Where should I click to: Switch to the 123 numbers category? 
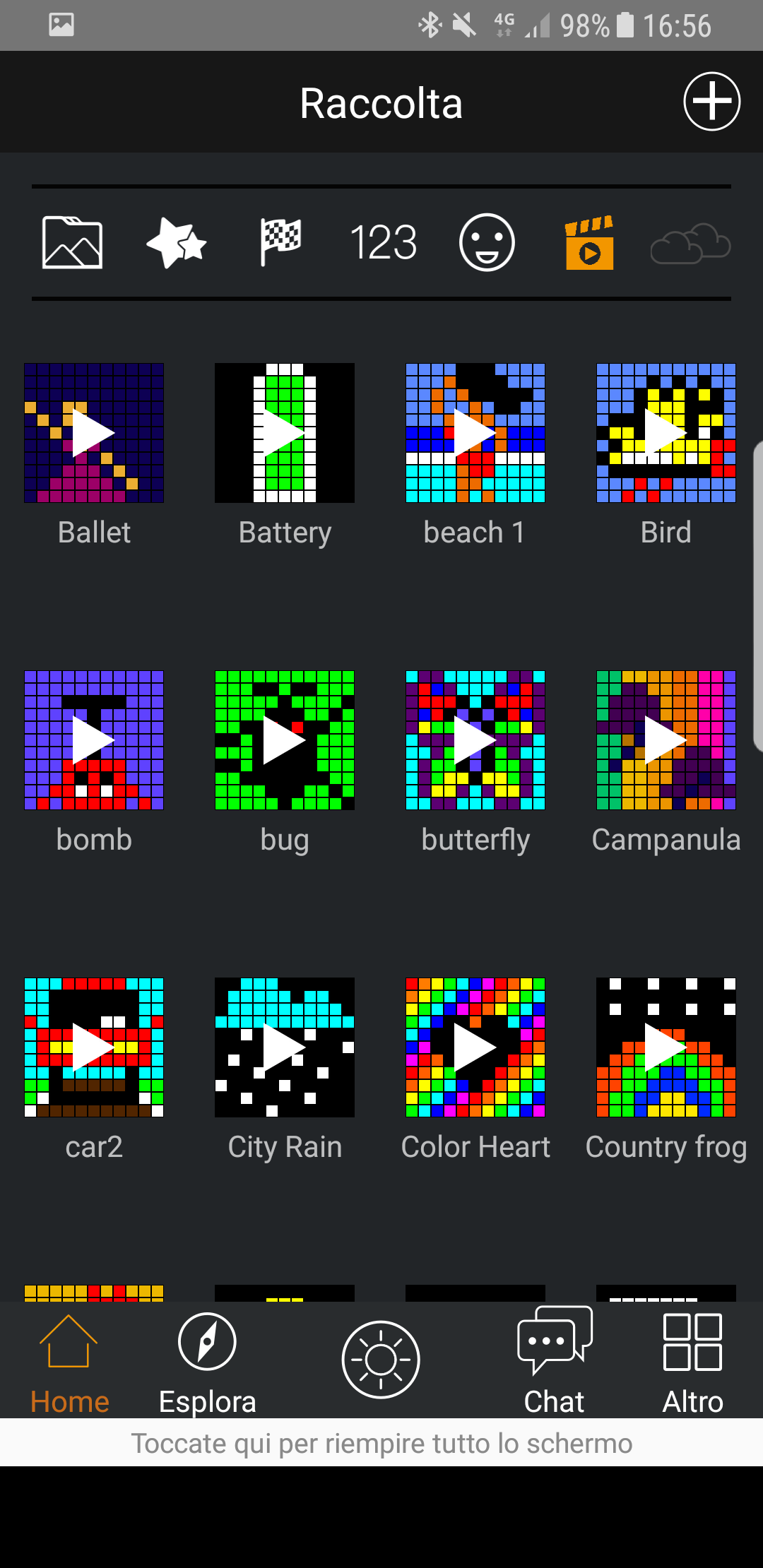tap(384, 242)
